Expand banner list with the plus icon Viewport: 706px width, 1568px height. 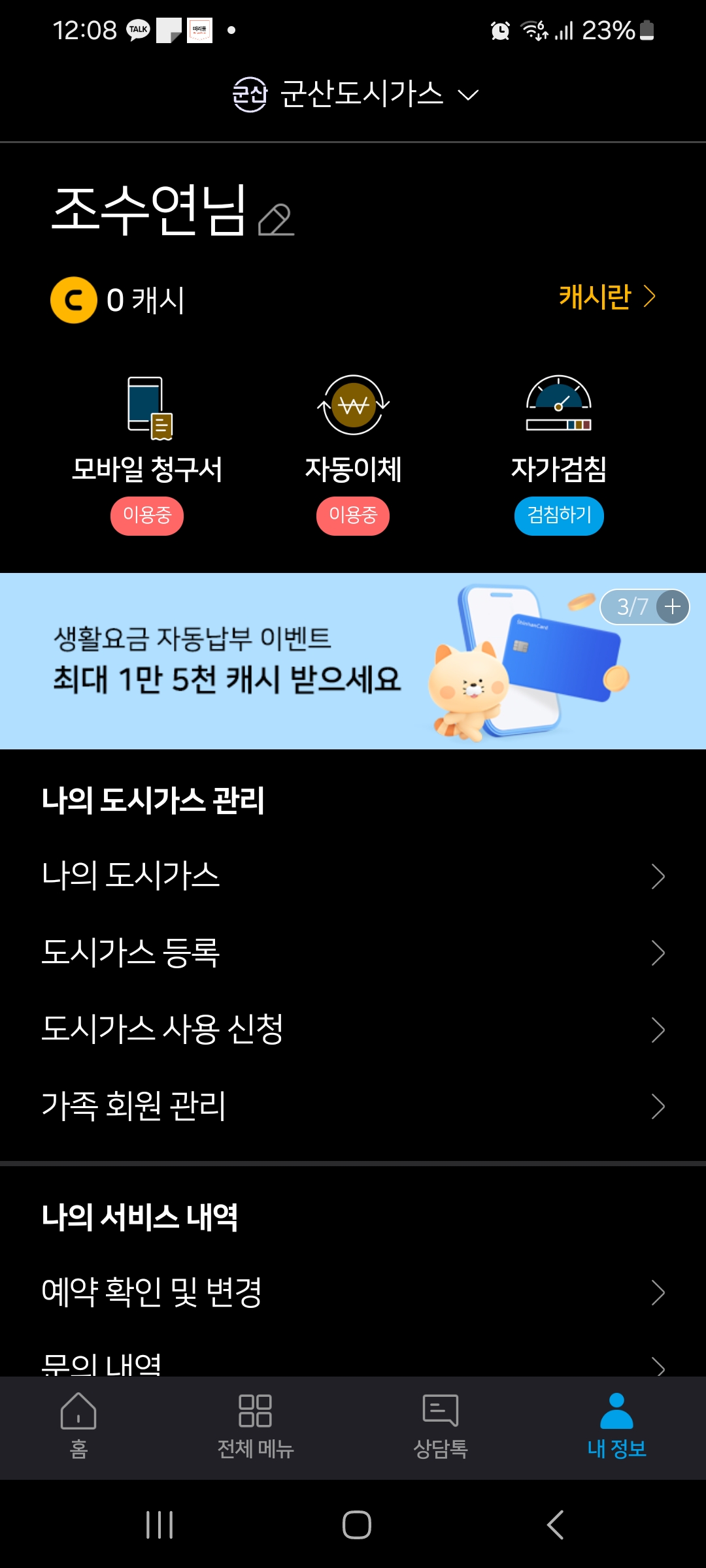tap(673, 607)
